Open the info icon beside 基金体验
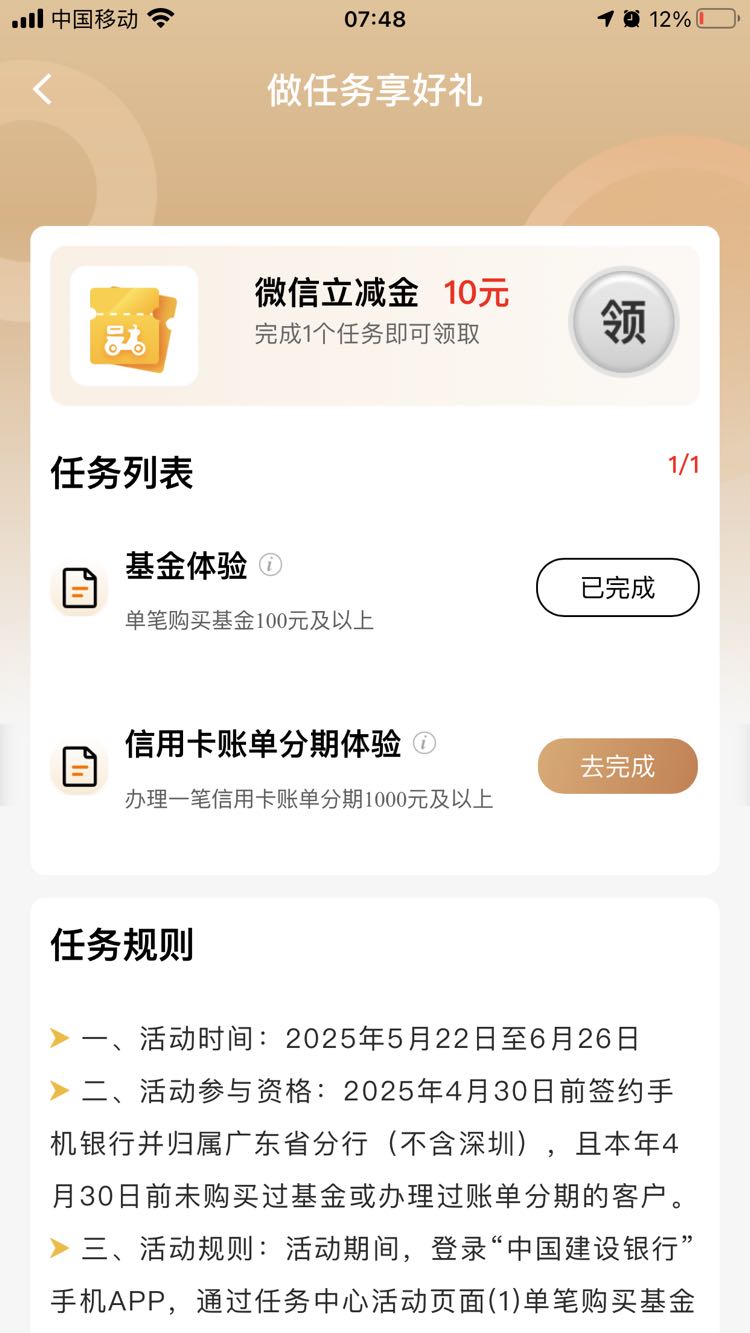Image resolution: width=750 pixels, height=1333 pixels. pyautogui.click(x=271, y=565)
